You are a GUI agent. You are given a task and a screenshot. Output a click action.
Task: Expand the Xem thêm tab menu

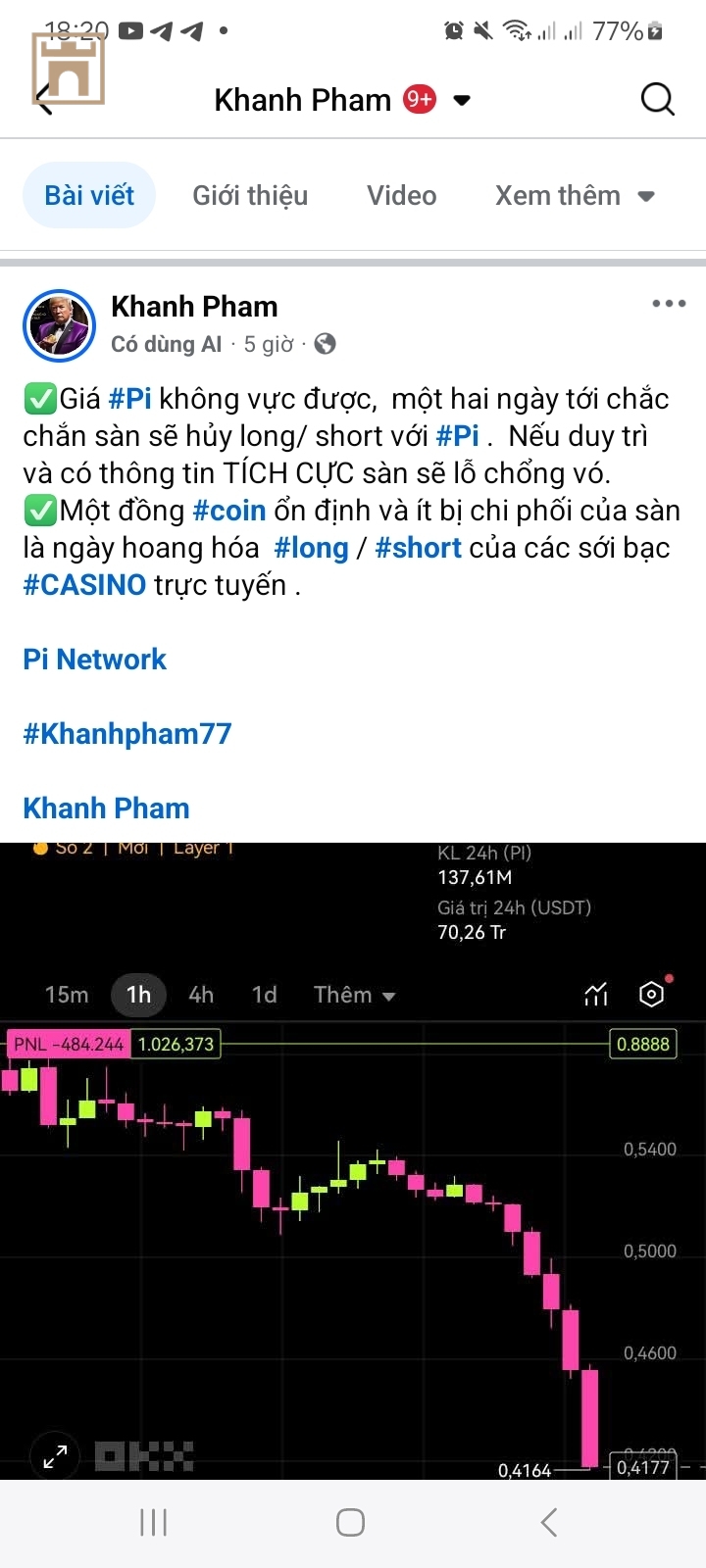tap(575, 196)
